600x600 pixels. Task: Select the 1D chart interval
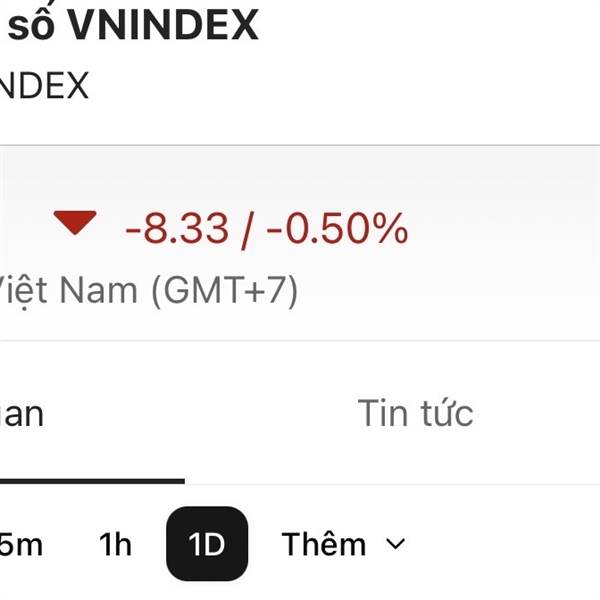point(207,544)
